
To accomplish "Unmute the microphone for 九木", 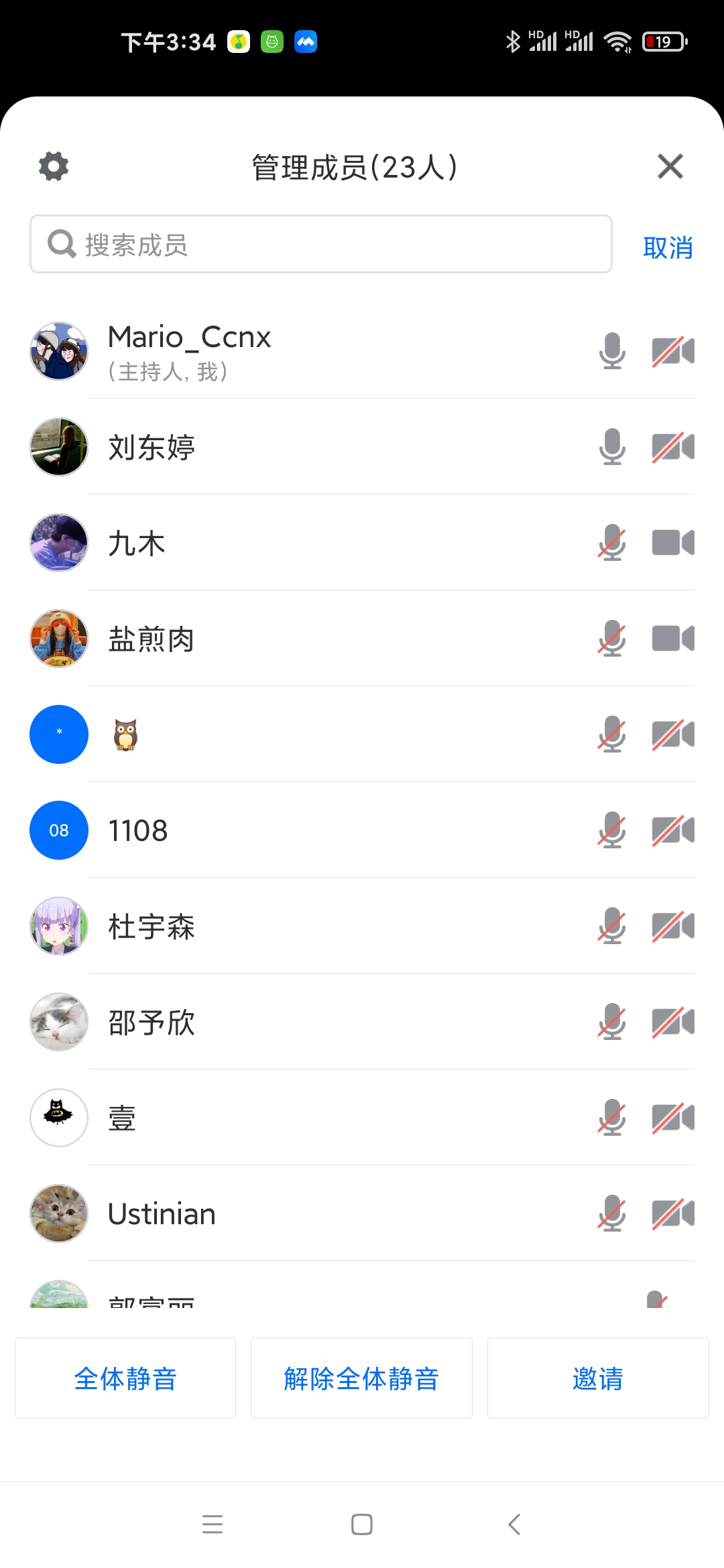I will (x=612, y=543).
